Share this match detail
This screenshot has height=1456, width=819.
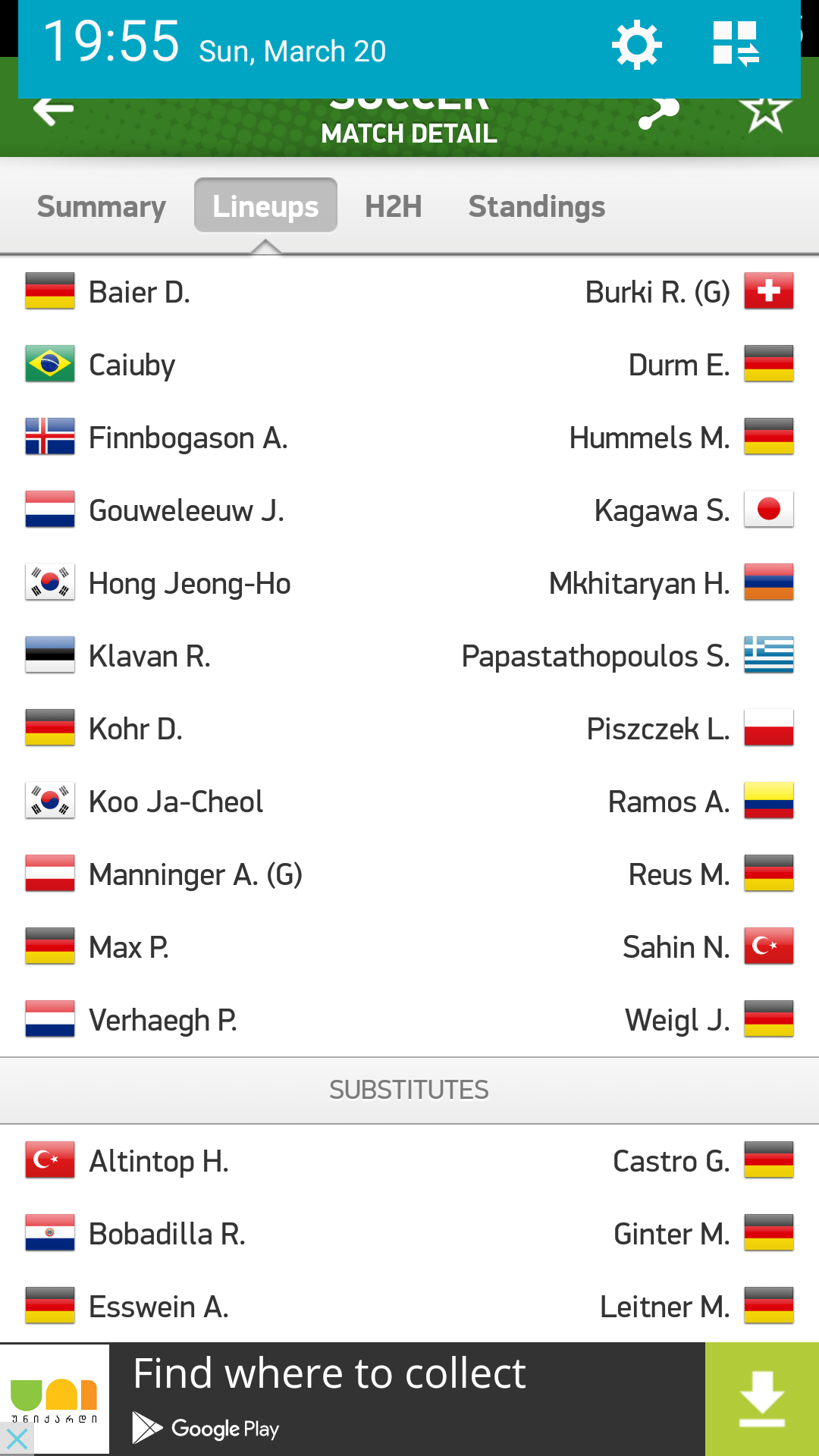(657, 112)
